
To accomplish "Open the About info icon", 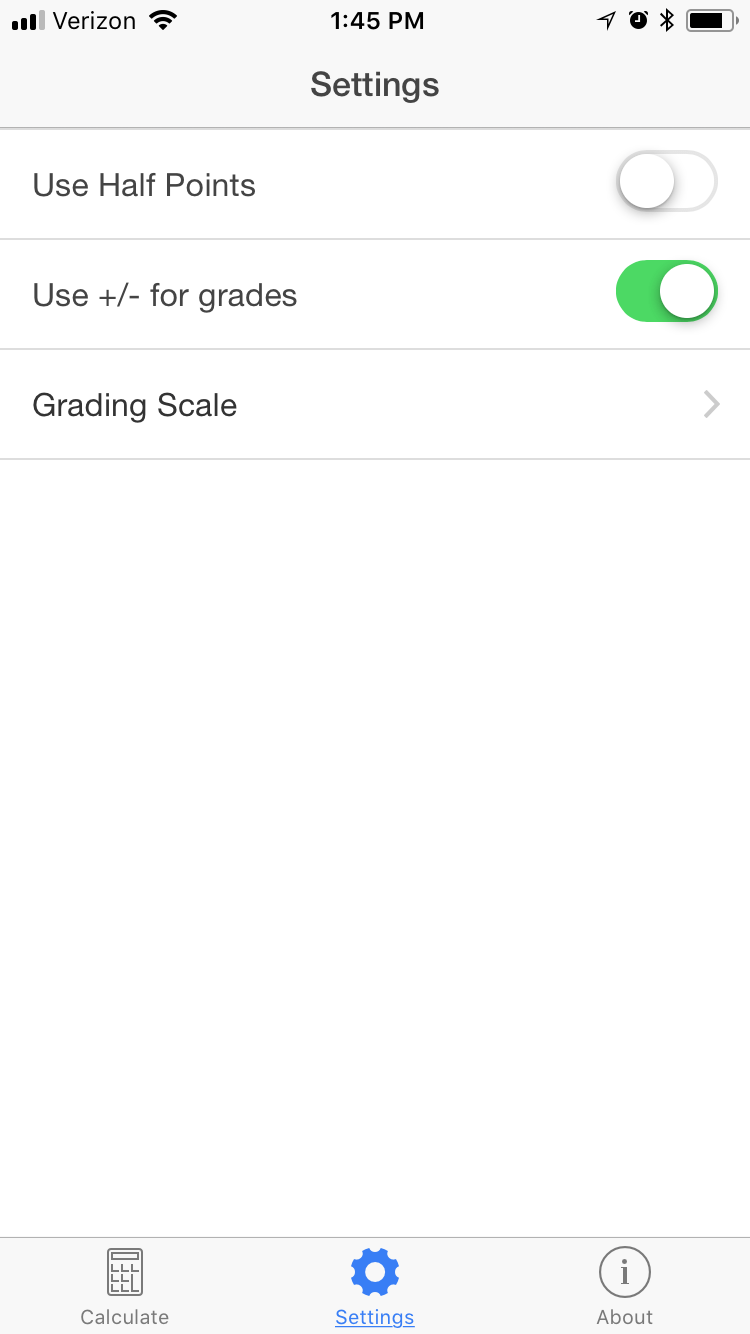I will click(624, 1271).
